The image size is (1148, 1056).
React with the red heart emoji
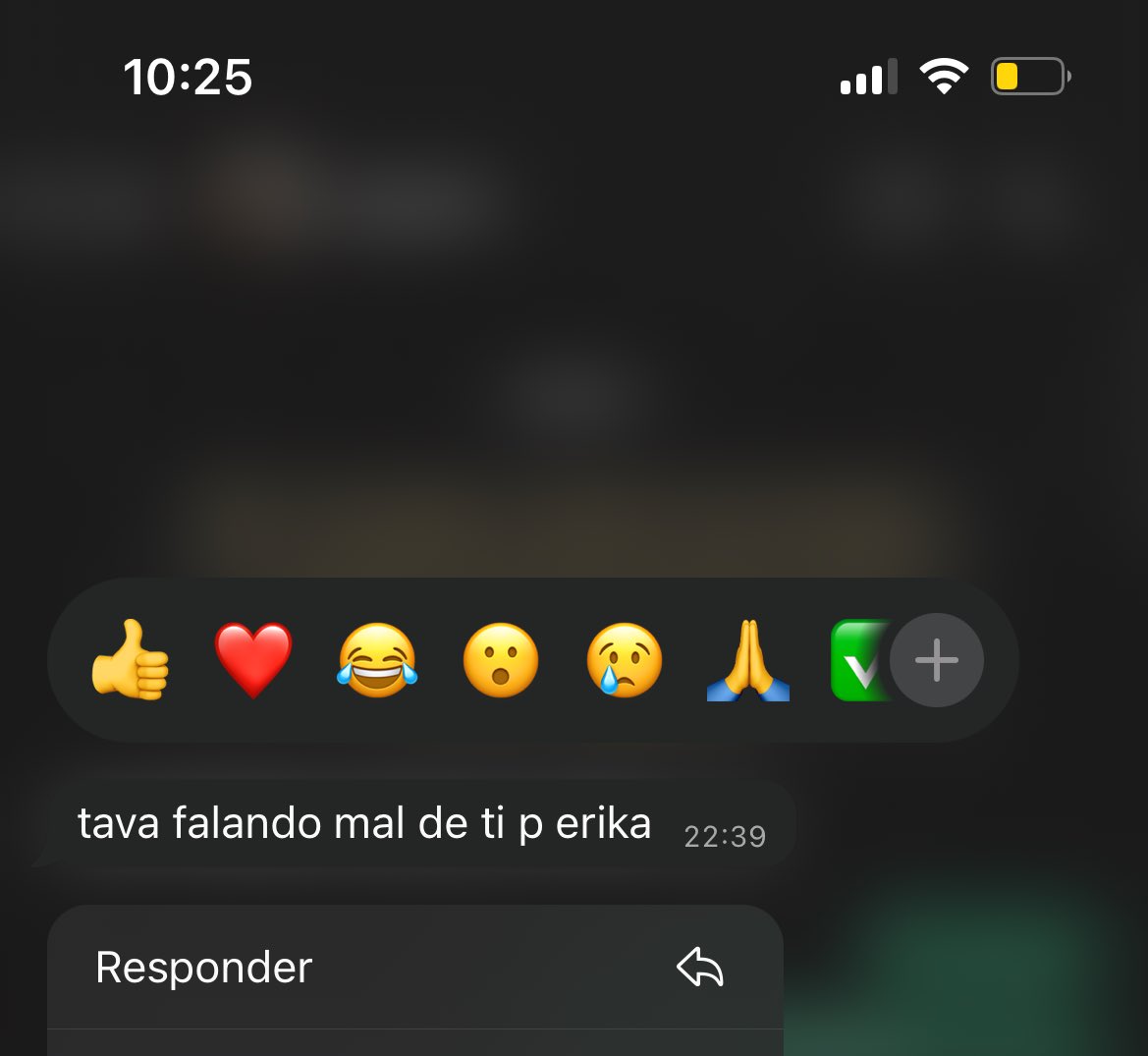pos(253,660)
